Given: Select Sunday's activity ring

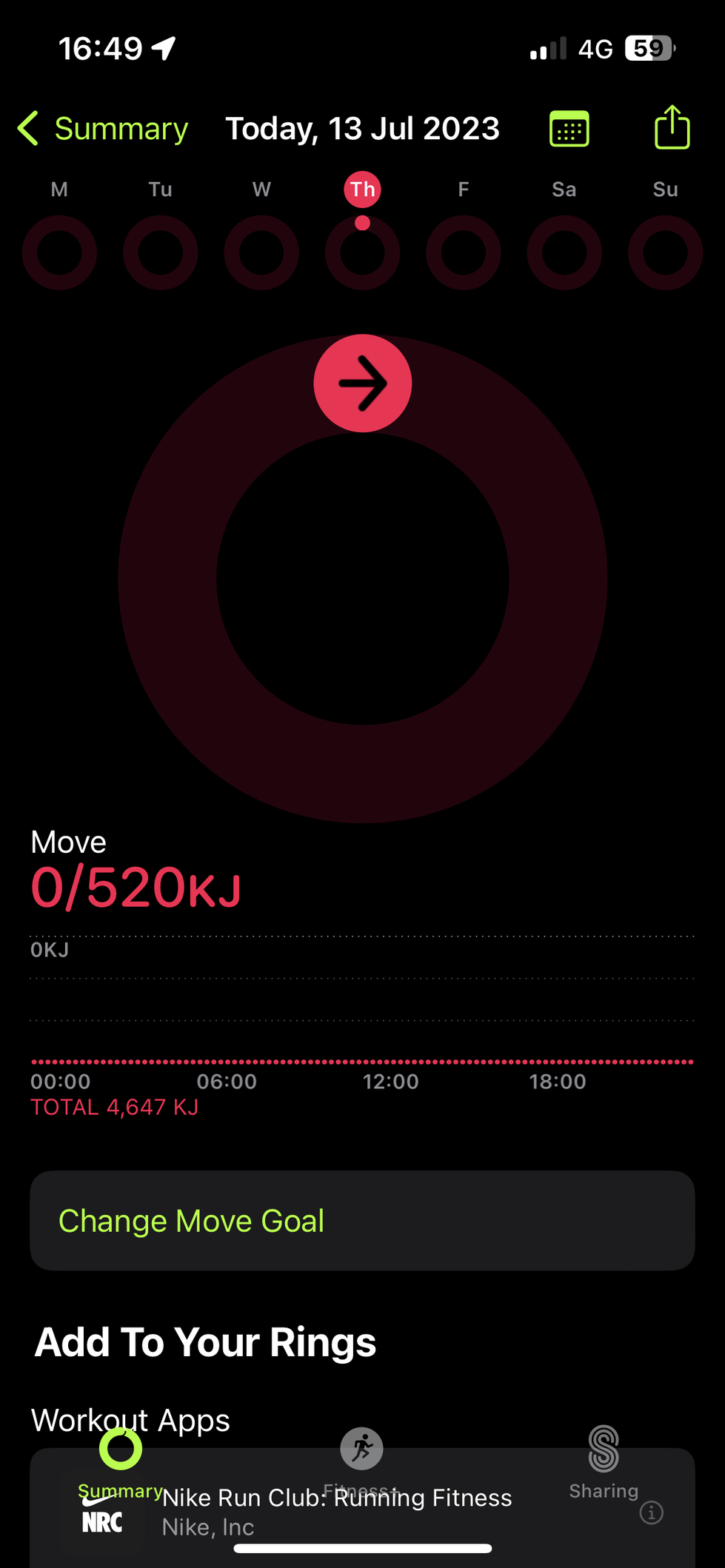Looking at the screenshot, I should tap(665, 252).
